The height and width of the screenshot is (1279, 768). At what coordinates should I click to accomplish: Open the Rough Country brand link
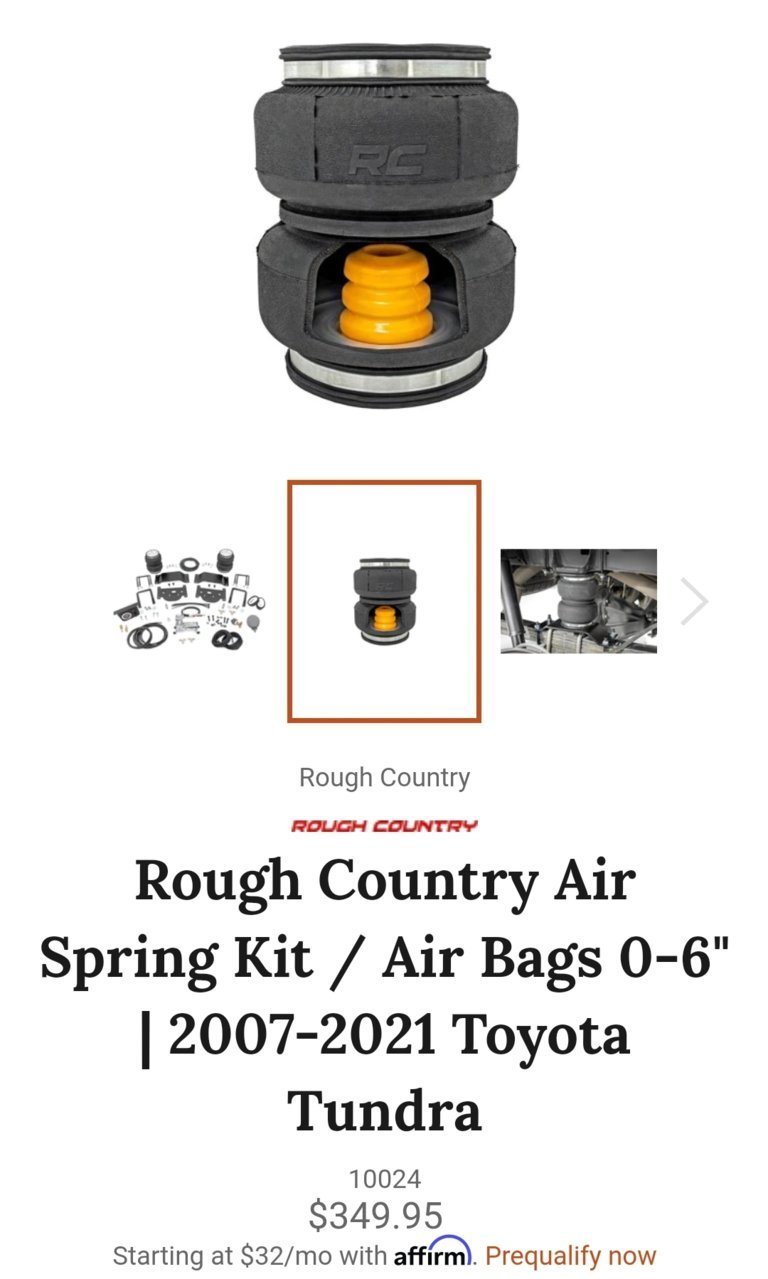pyautogui.click(x=384, y=778)
